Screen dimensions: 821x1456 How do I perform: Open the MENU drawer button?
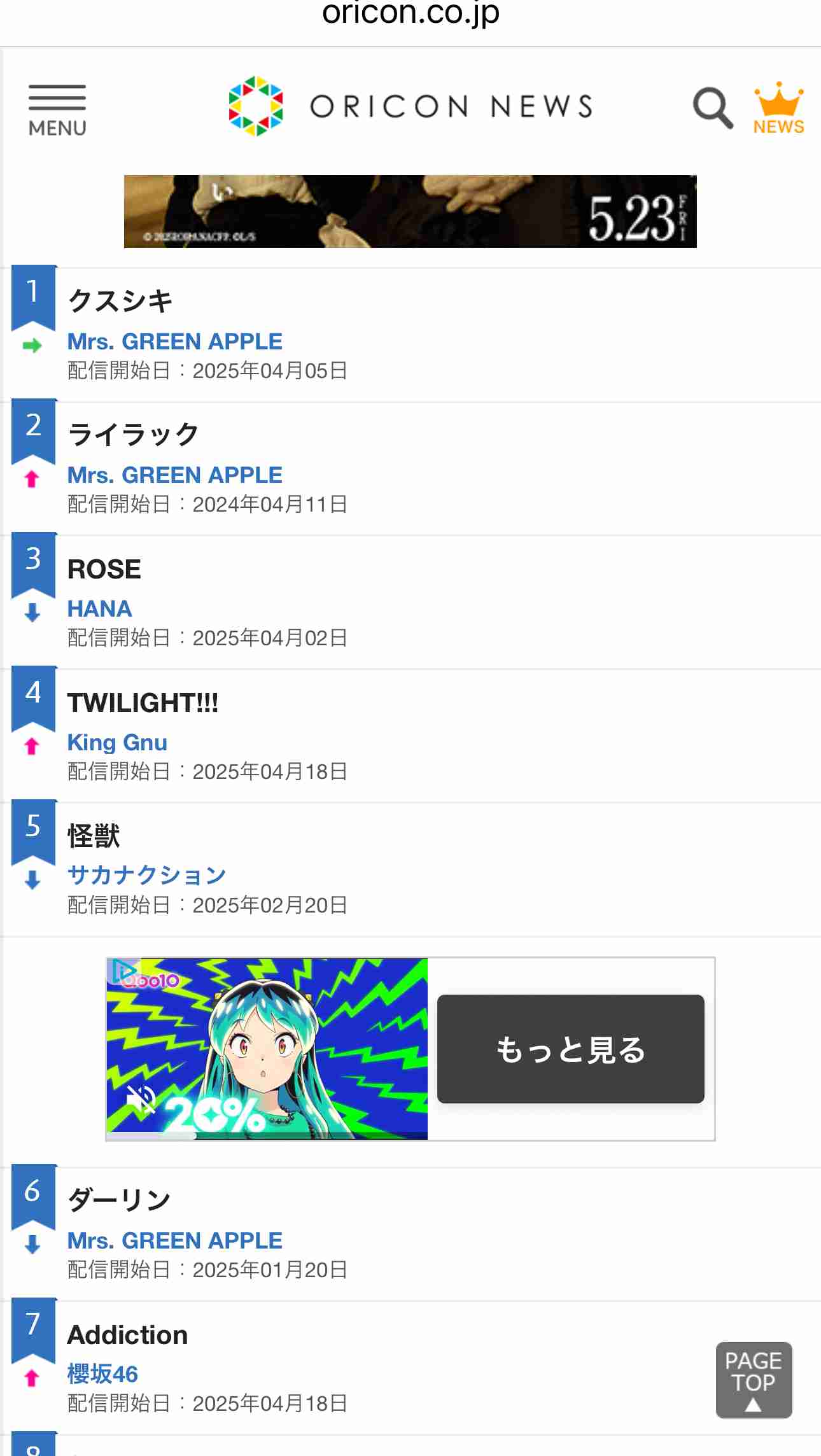tap(57, 110)
